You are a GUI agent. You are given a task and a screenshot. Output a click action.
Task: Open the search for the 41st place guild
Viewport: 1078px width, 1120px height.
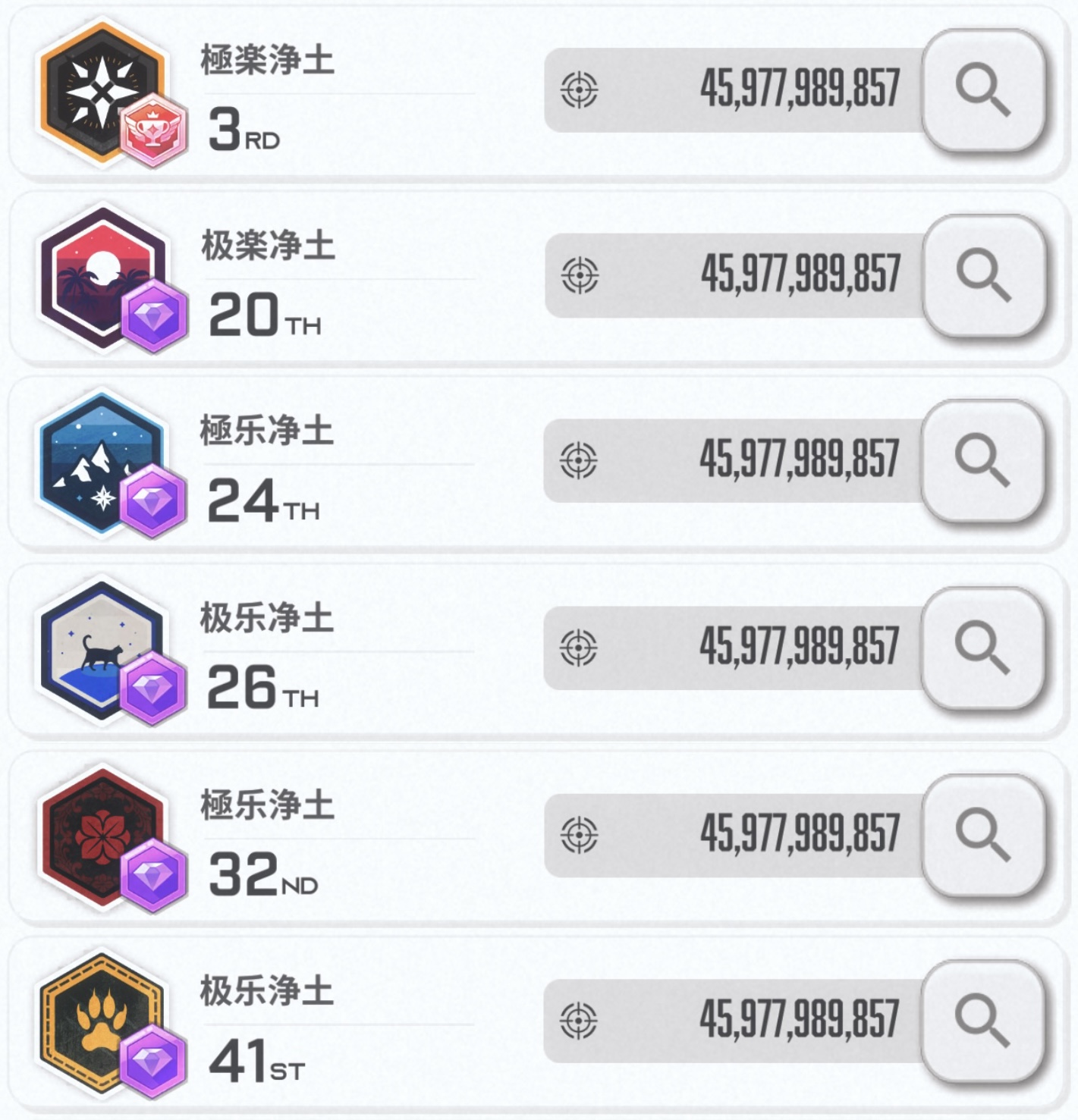pyautogui.click(x=982, y=1020)
